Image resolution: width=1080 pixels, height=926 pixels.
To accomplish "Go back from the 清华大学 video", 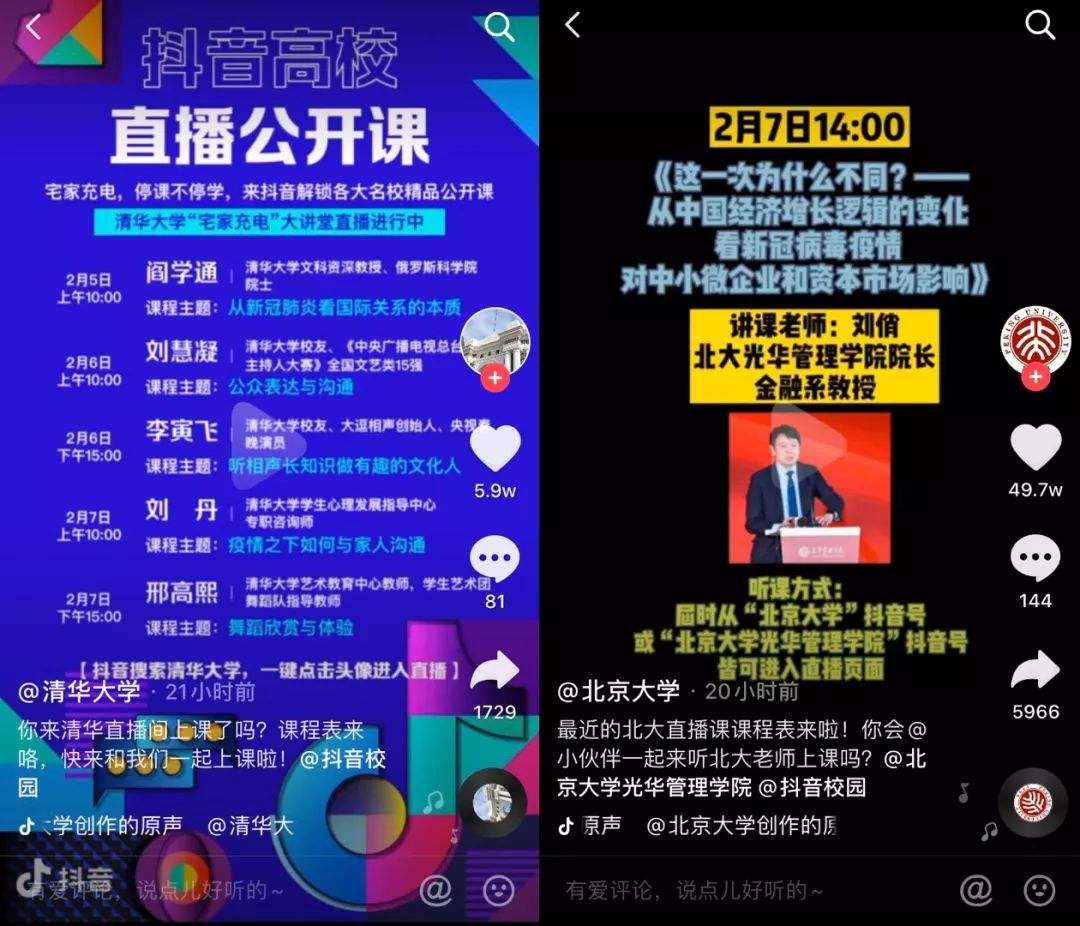I will tap(33, 27).
